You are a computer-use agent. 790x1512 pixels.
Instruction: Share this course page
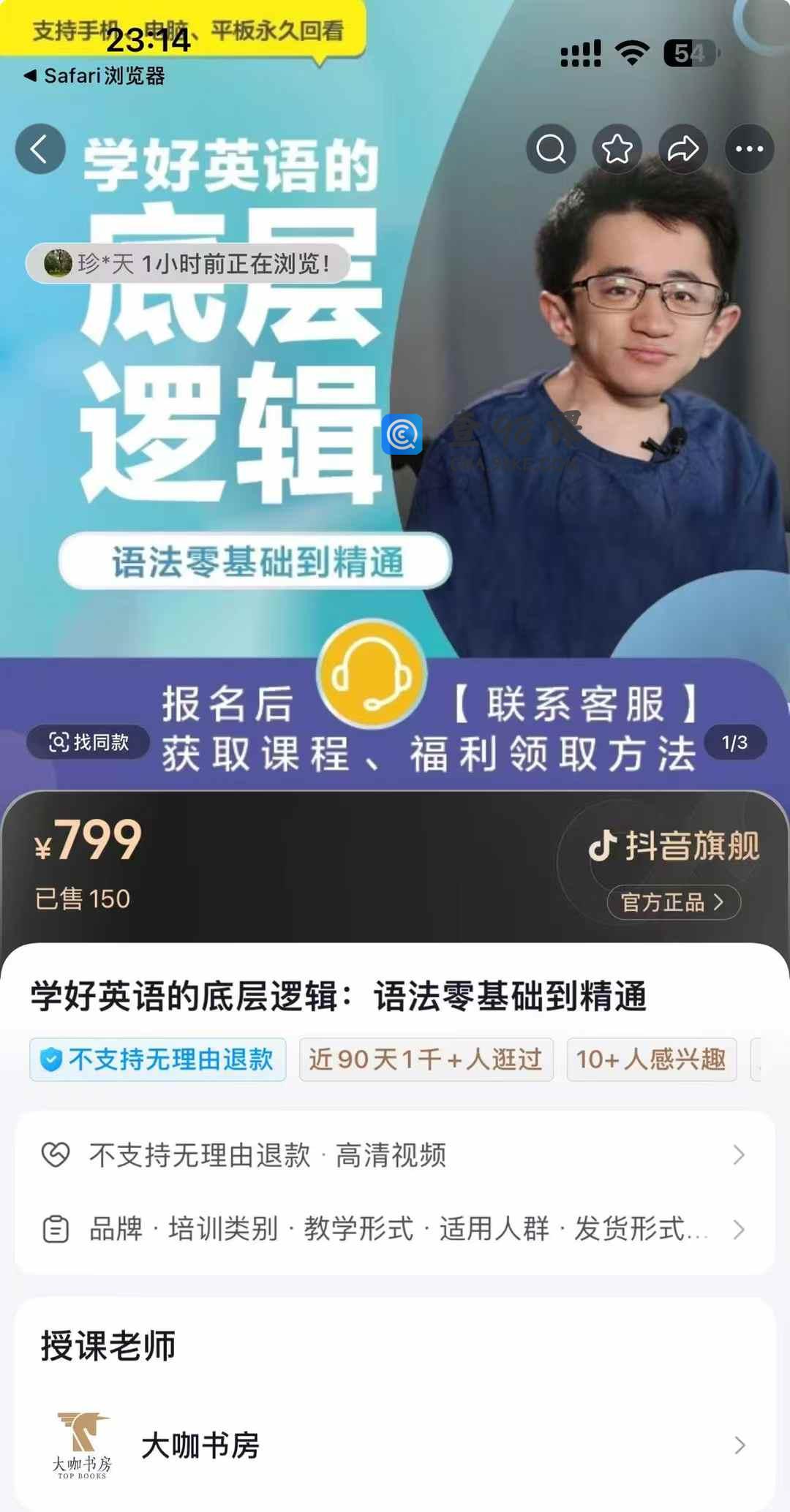(683, 149)
